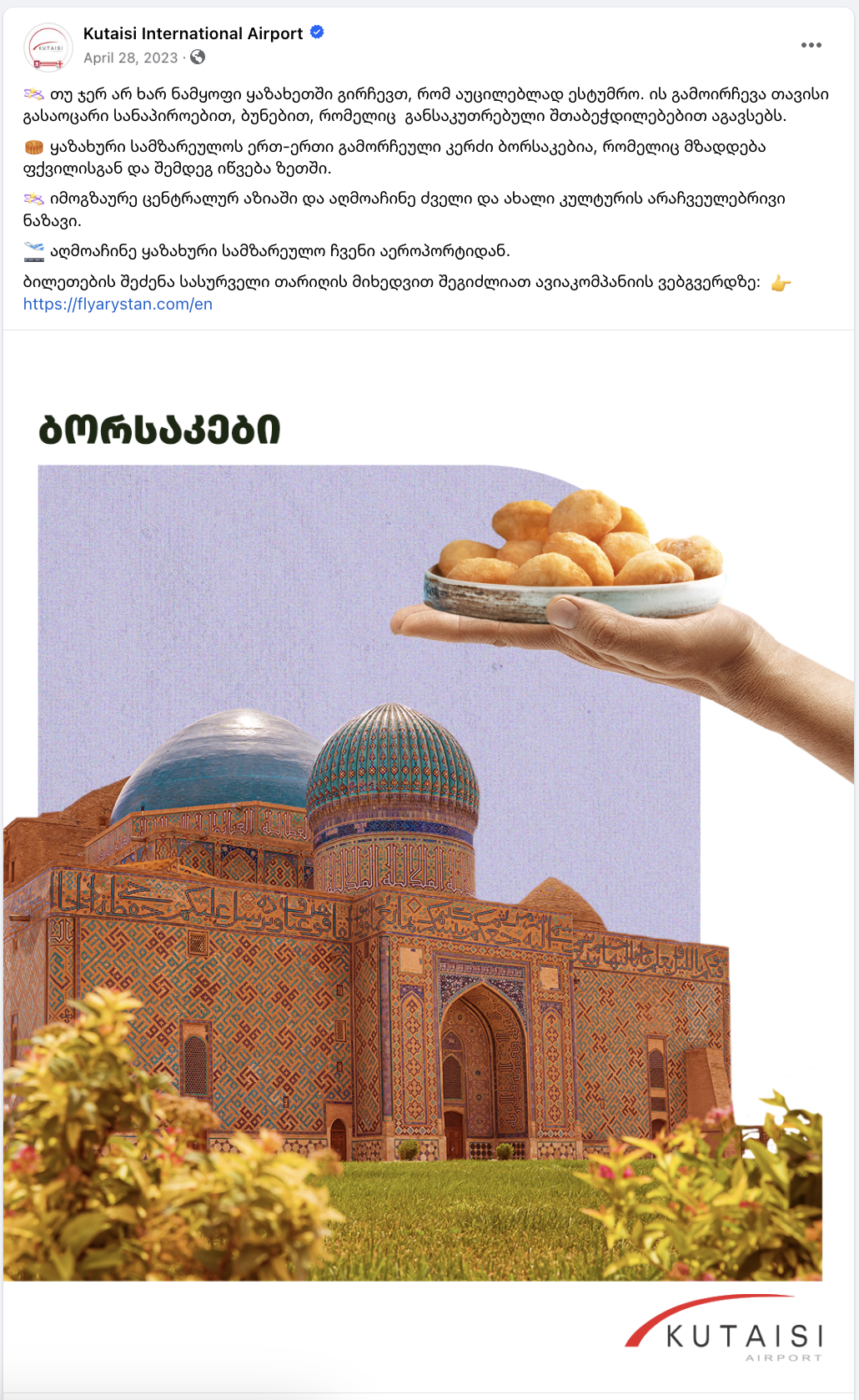Tap the Kutaisi International Airport page name

[193, 33]
